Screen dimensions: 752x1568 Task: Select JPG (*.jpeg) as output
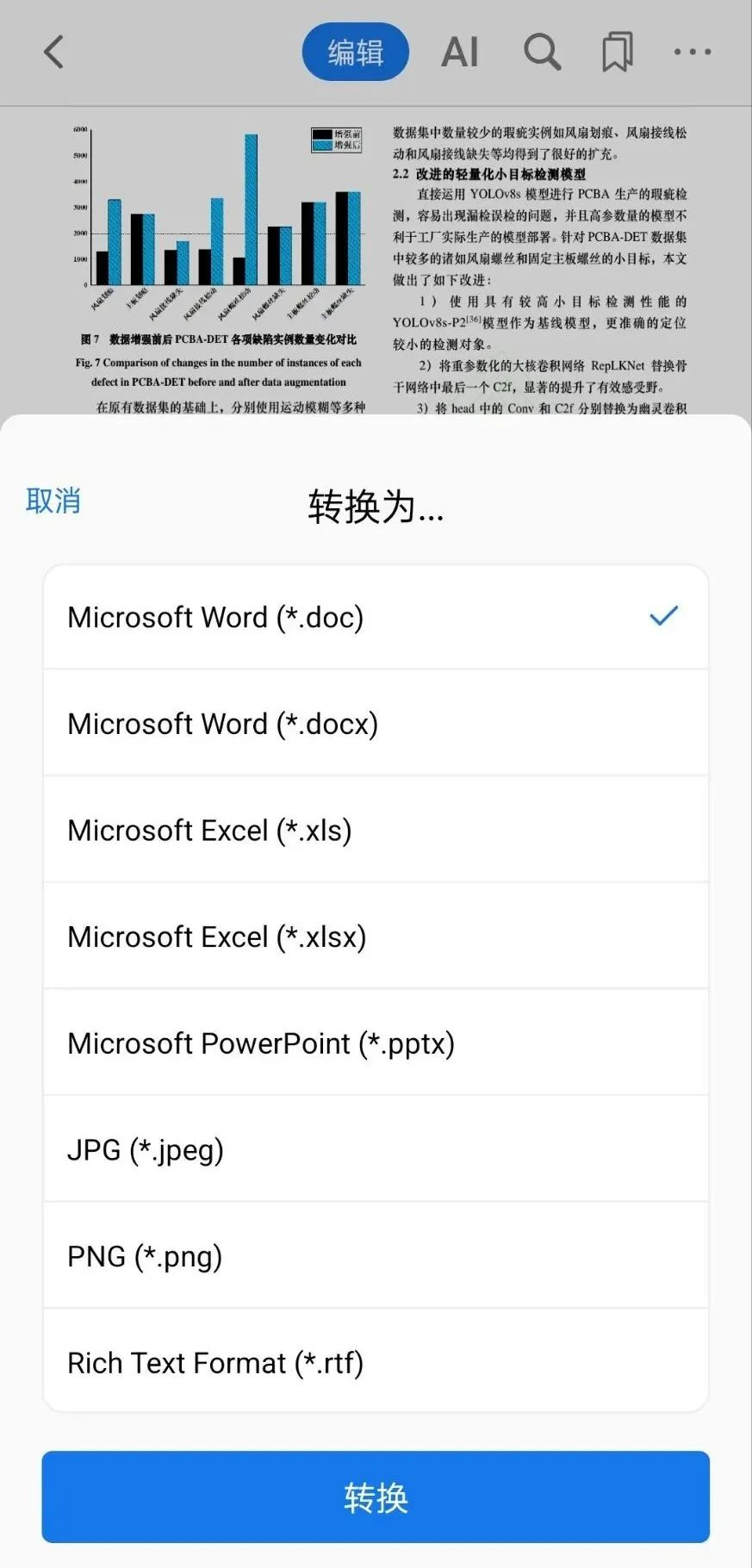click(376, 1149)
